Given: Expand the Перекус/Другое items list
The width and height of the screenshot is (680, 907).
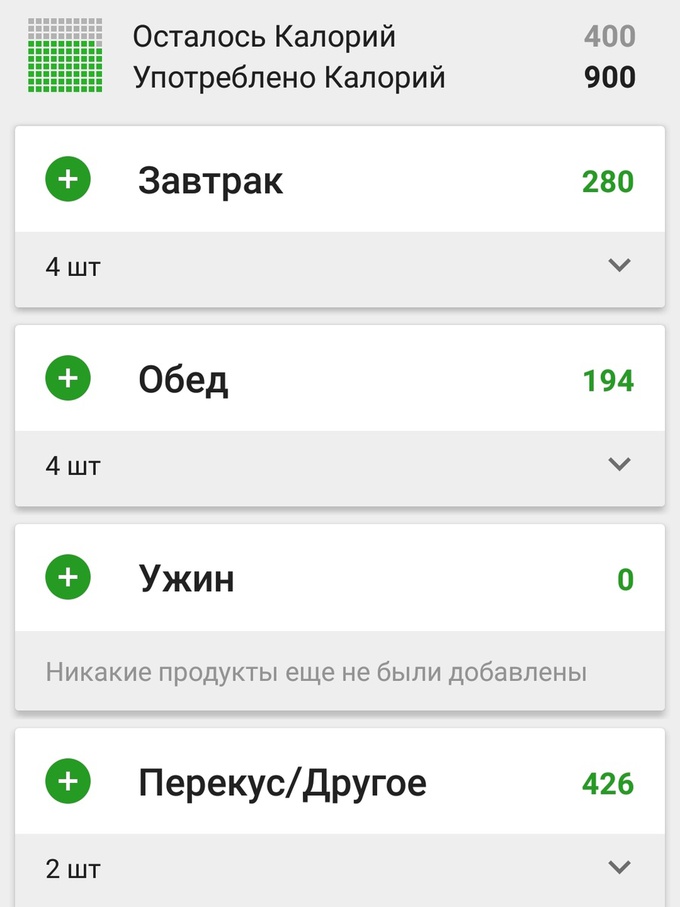Looking at the screenshot, I should [x=620, y=867].
